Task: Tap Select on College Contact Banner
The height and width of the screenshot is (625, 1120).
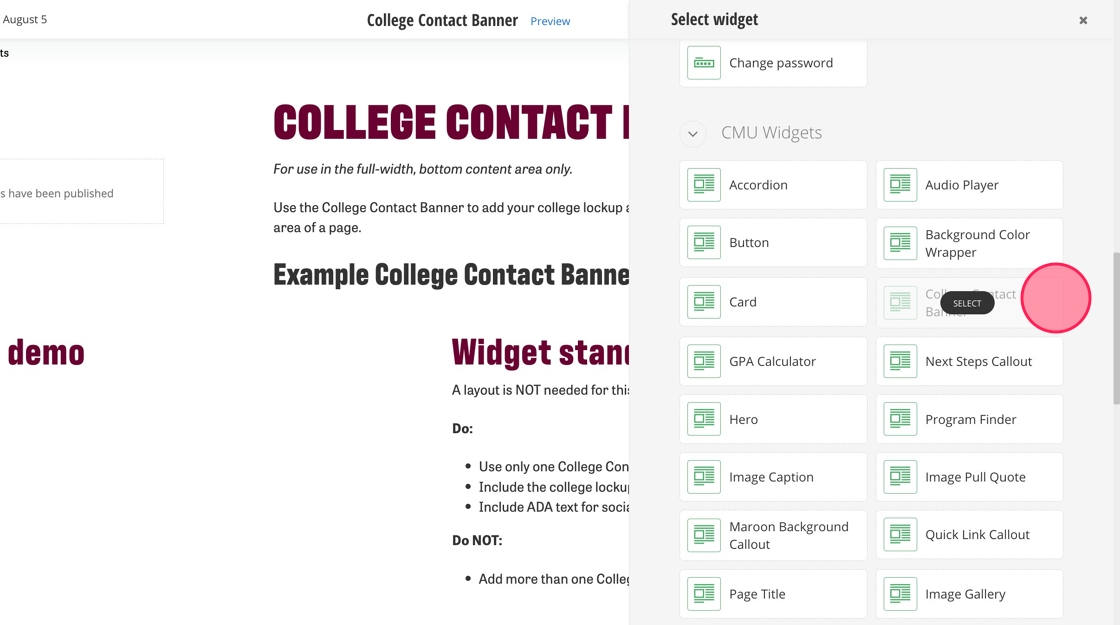Action: click(x=967, y=303)
